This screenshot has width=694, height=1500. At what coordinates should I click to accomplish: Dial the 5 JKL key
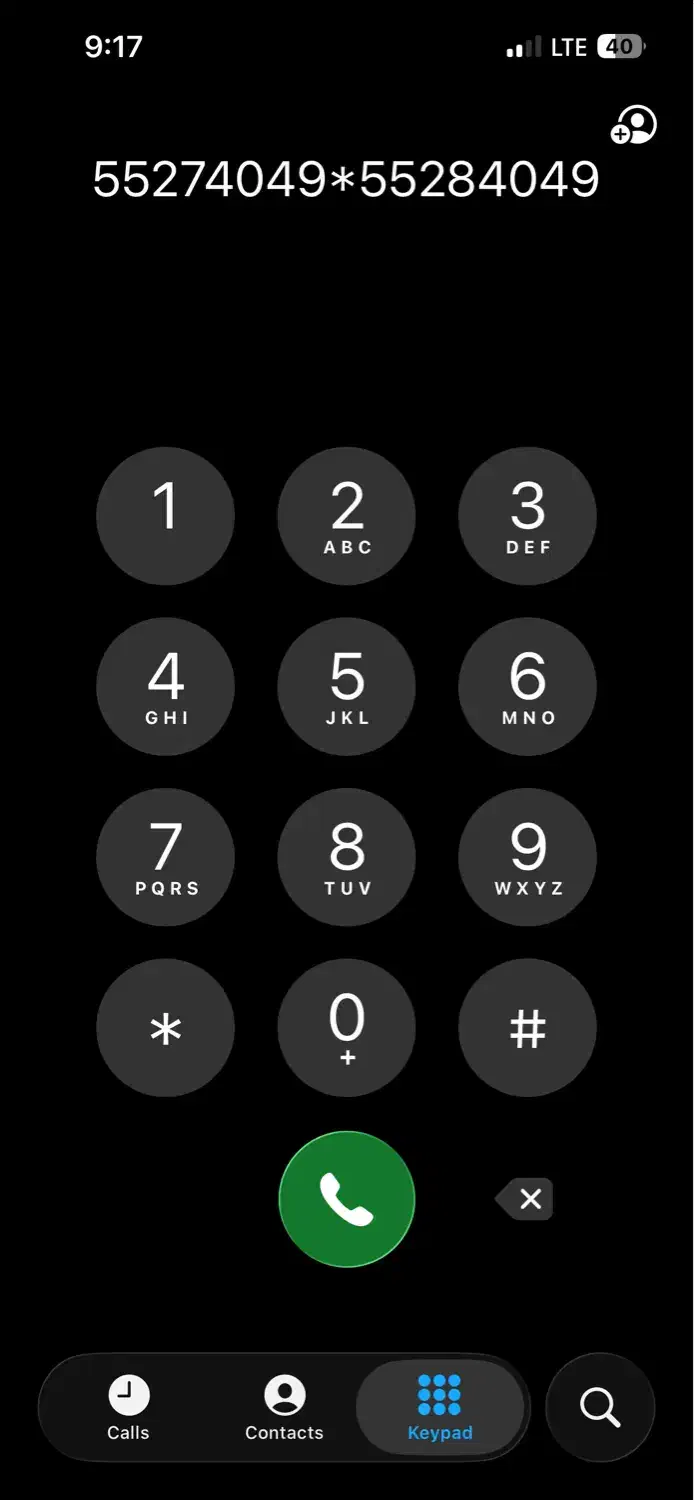[346, 686]
